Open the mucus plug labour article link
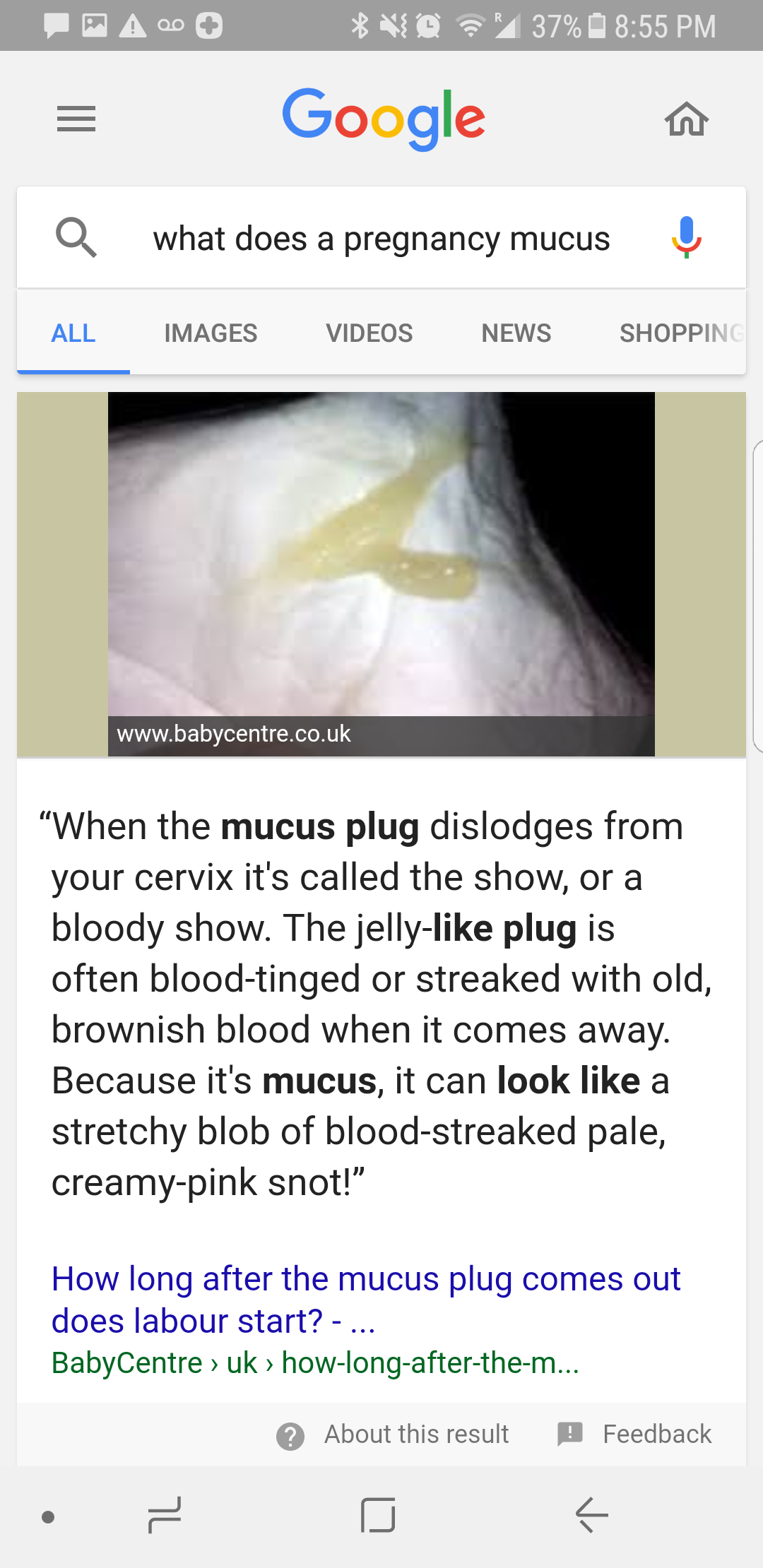The height and width of the screenshot is (1568, 763). coord(366,1300)
